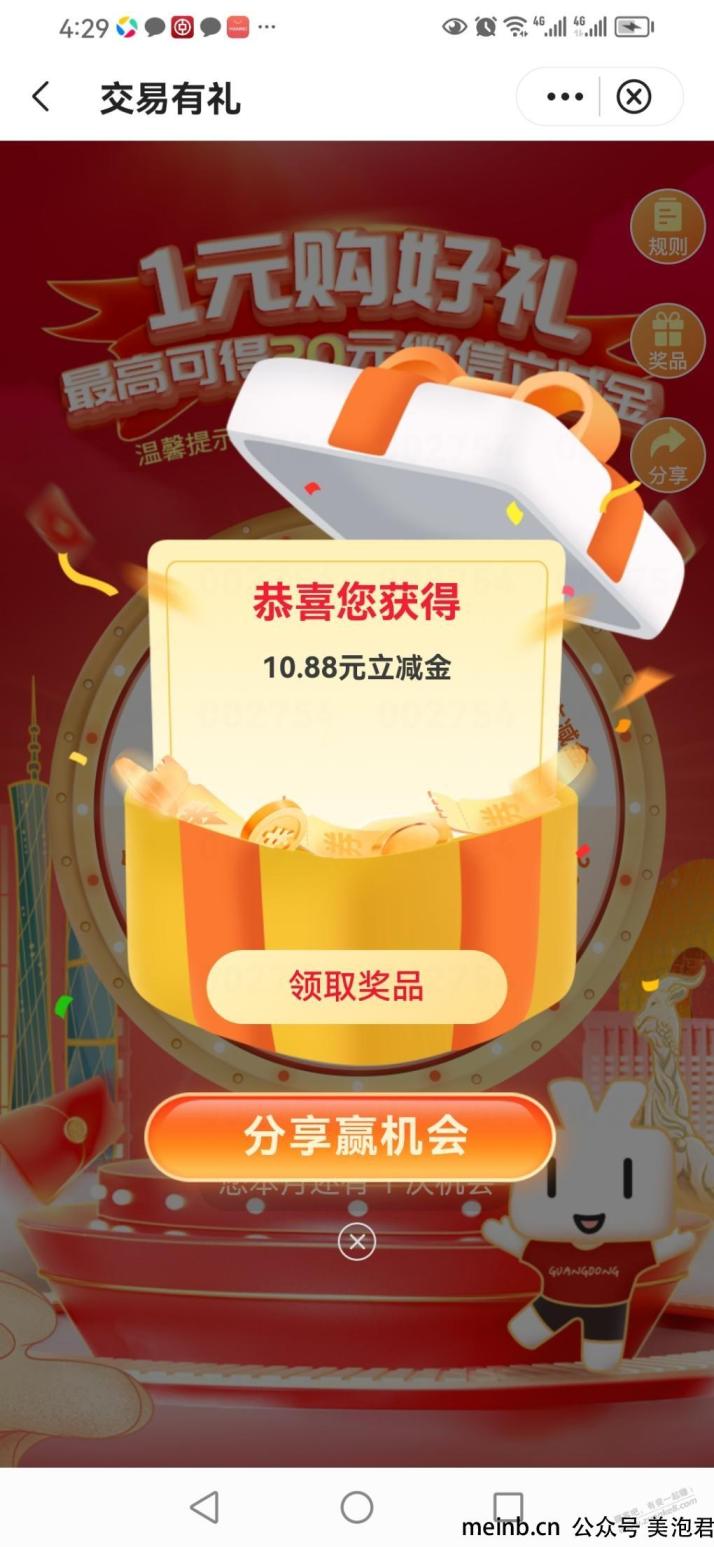Tap the system back button

pyautogui.click(x=204, y=1507)
